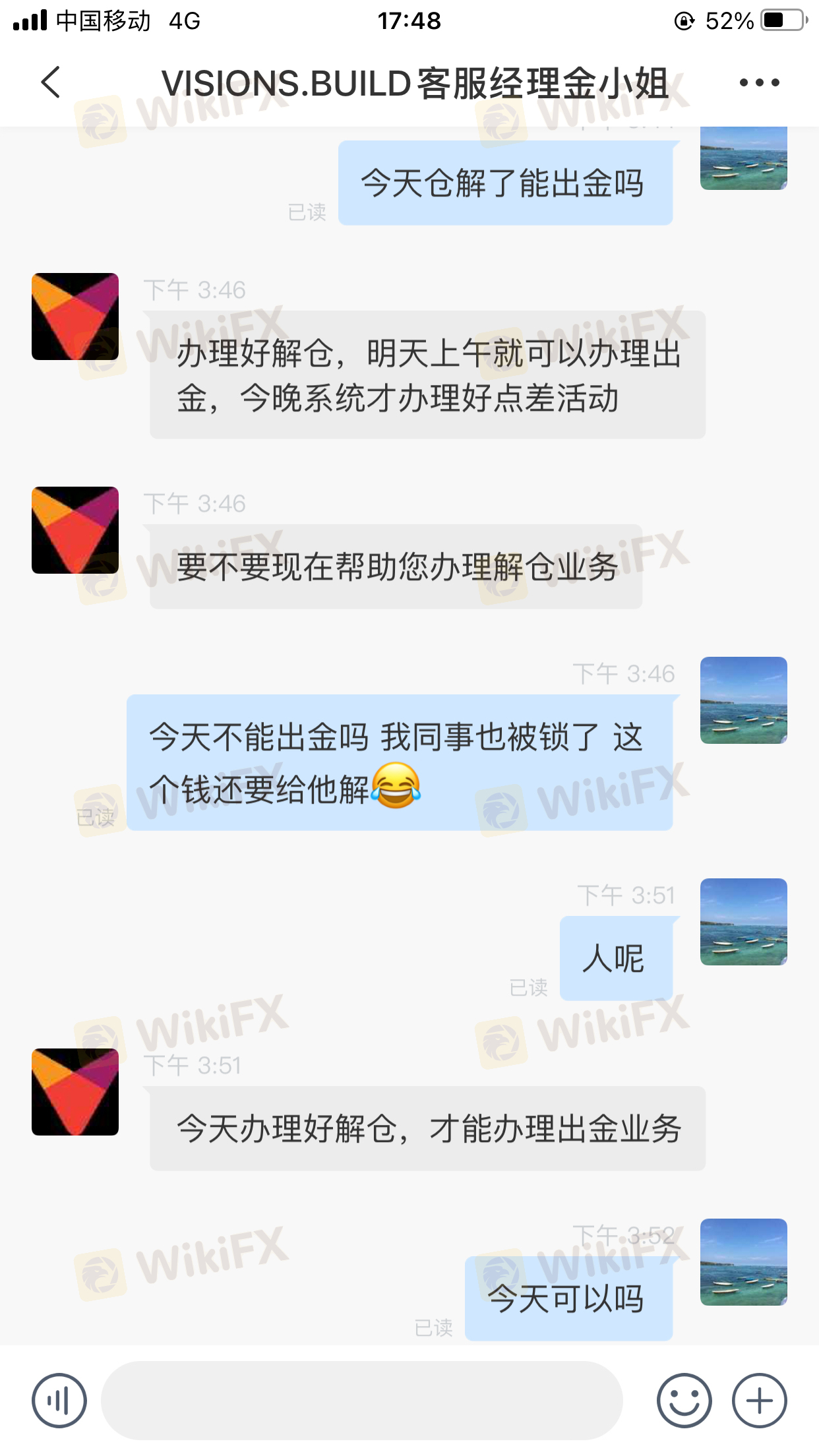Open the plus attachment menu
The height and width of the screenshot is (1456, 819).
click(759, 1400)
